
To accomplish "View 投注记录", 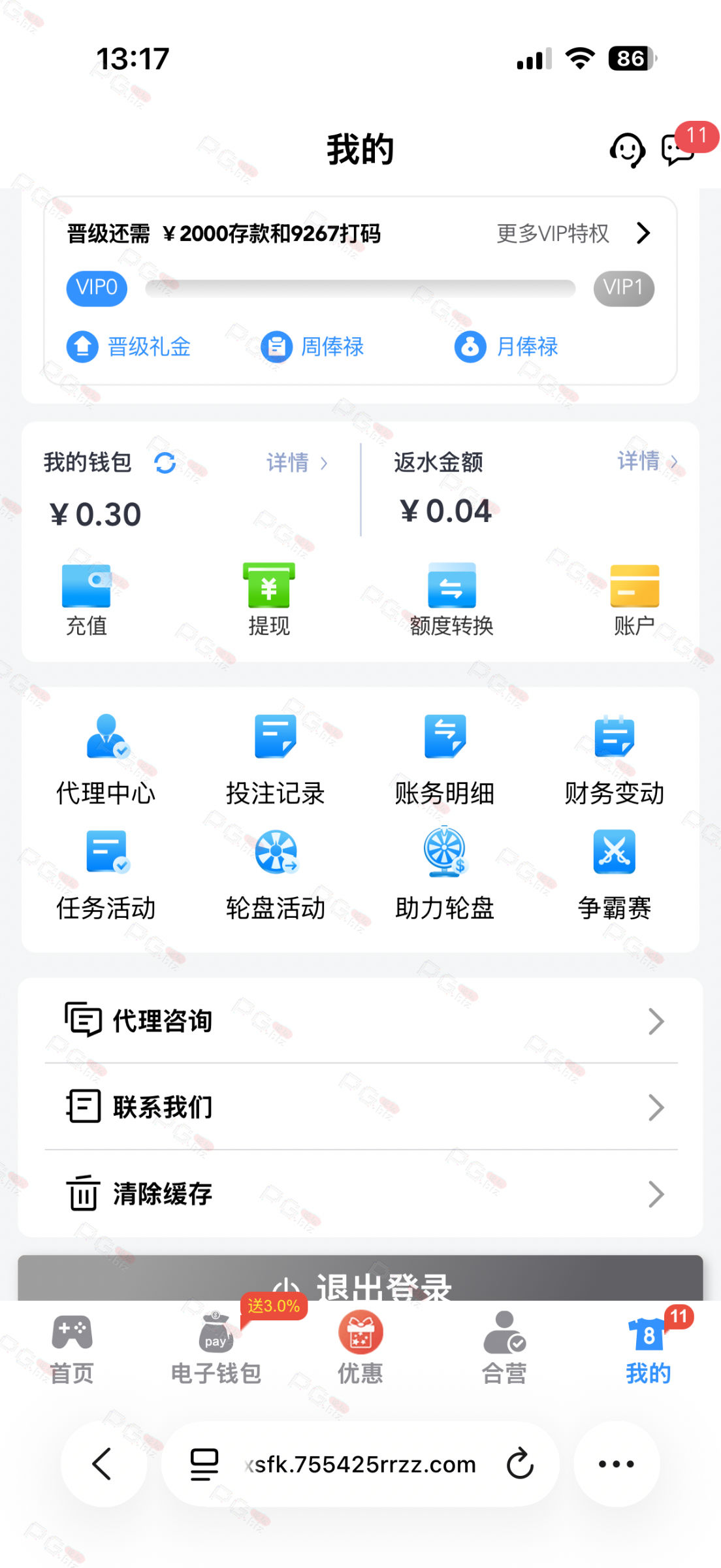I will click(x=275, y=760).
